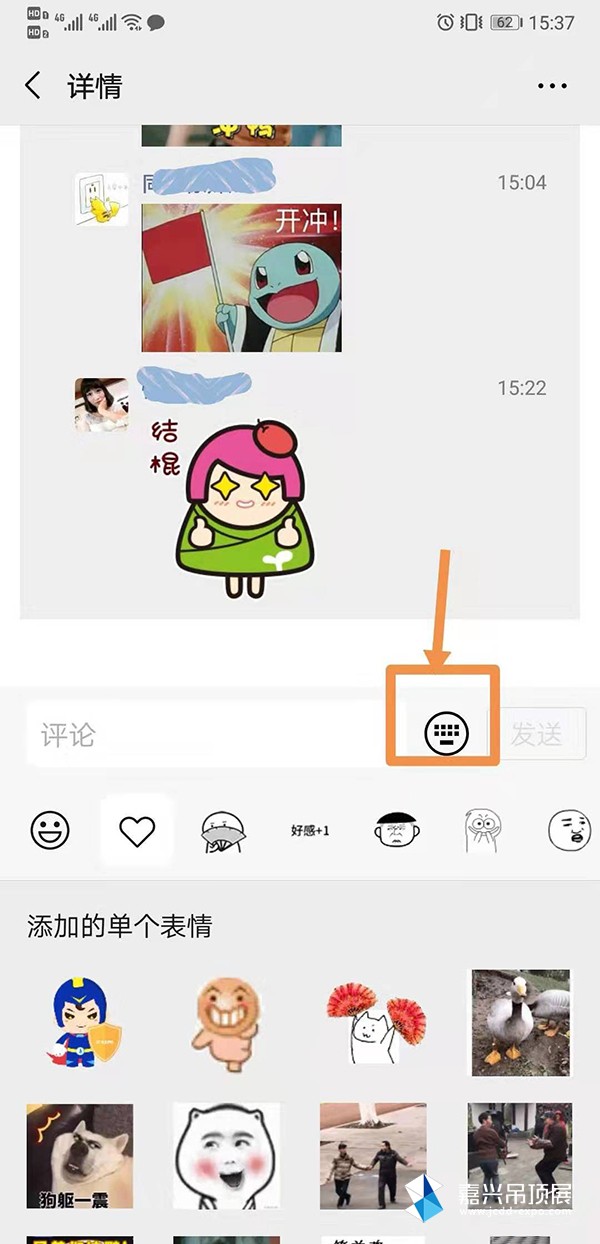Open the 结棍 pink-haired girl sticker
This screenshot has width=600, height=1244.
225,500
